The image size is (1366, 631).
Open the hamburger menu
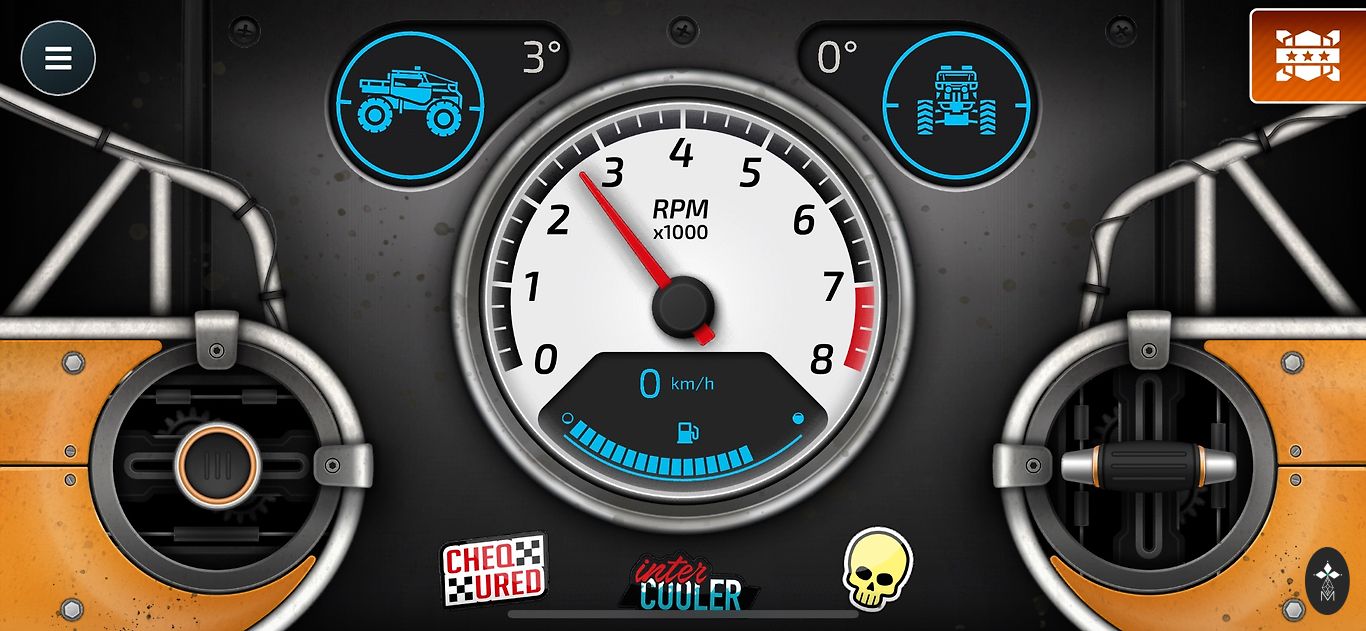point(58,58)
